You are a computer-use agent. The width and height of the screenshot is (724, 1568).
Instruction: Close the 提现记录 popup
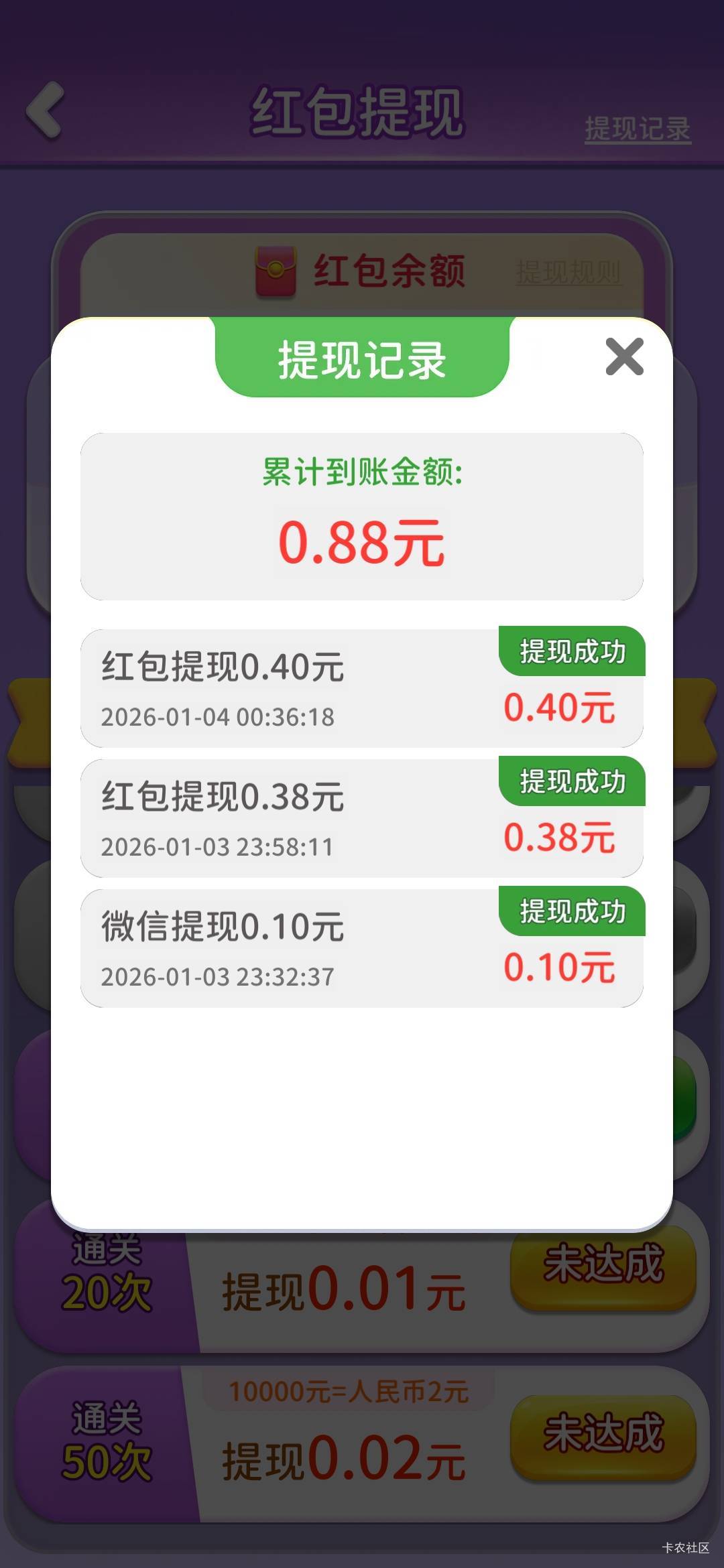pyautogui.click(x=624, y=356)
